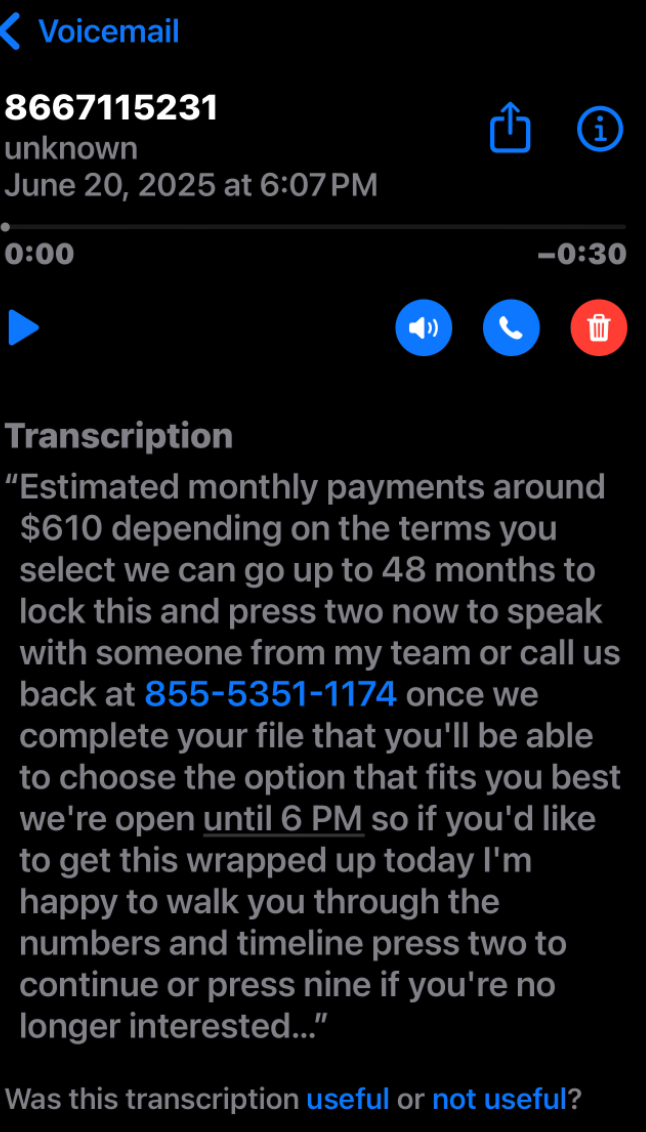Tap the underlined "until 6 PM" text
Viewport: 646px width, 1132px height.
(282, 819)
